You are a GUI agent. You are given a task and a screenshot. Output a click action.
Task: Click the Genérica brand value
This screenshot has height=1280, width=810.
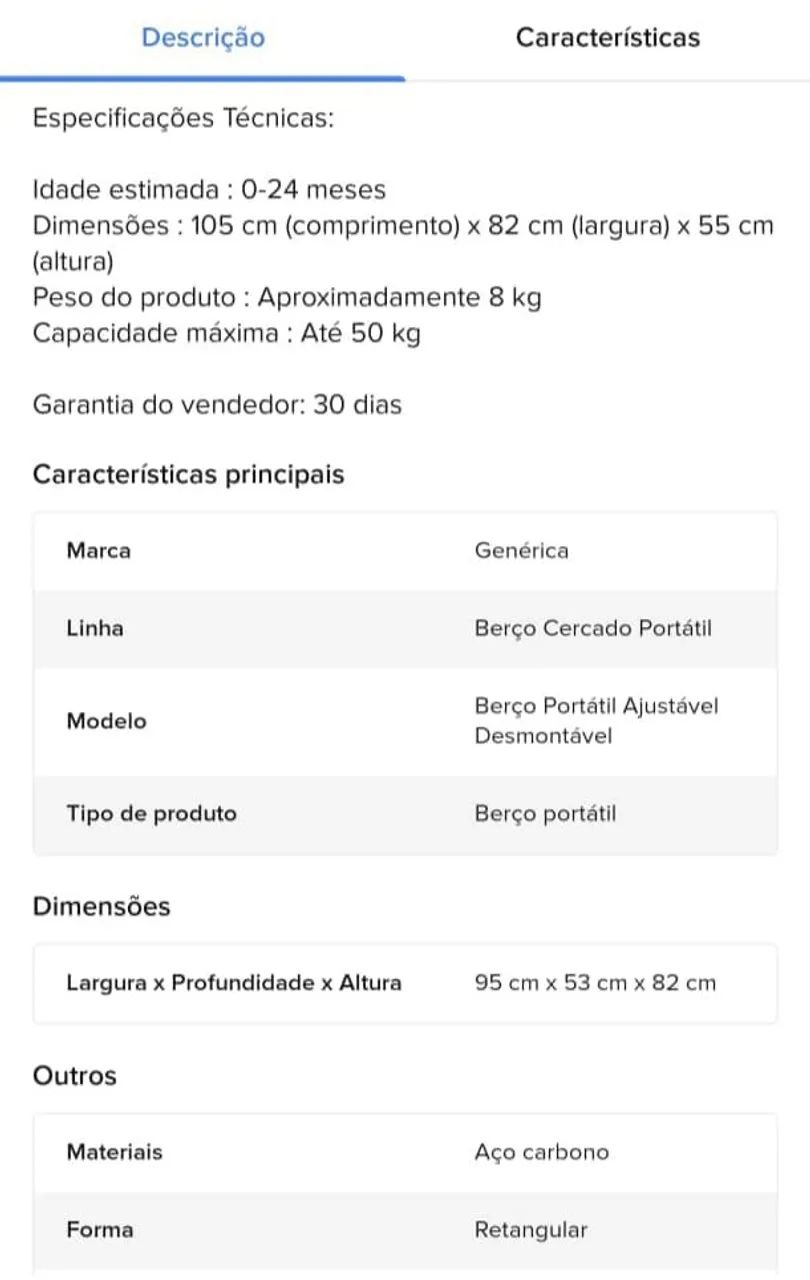521,551
